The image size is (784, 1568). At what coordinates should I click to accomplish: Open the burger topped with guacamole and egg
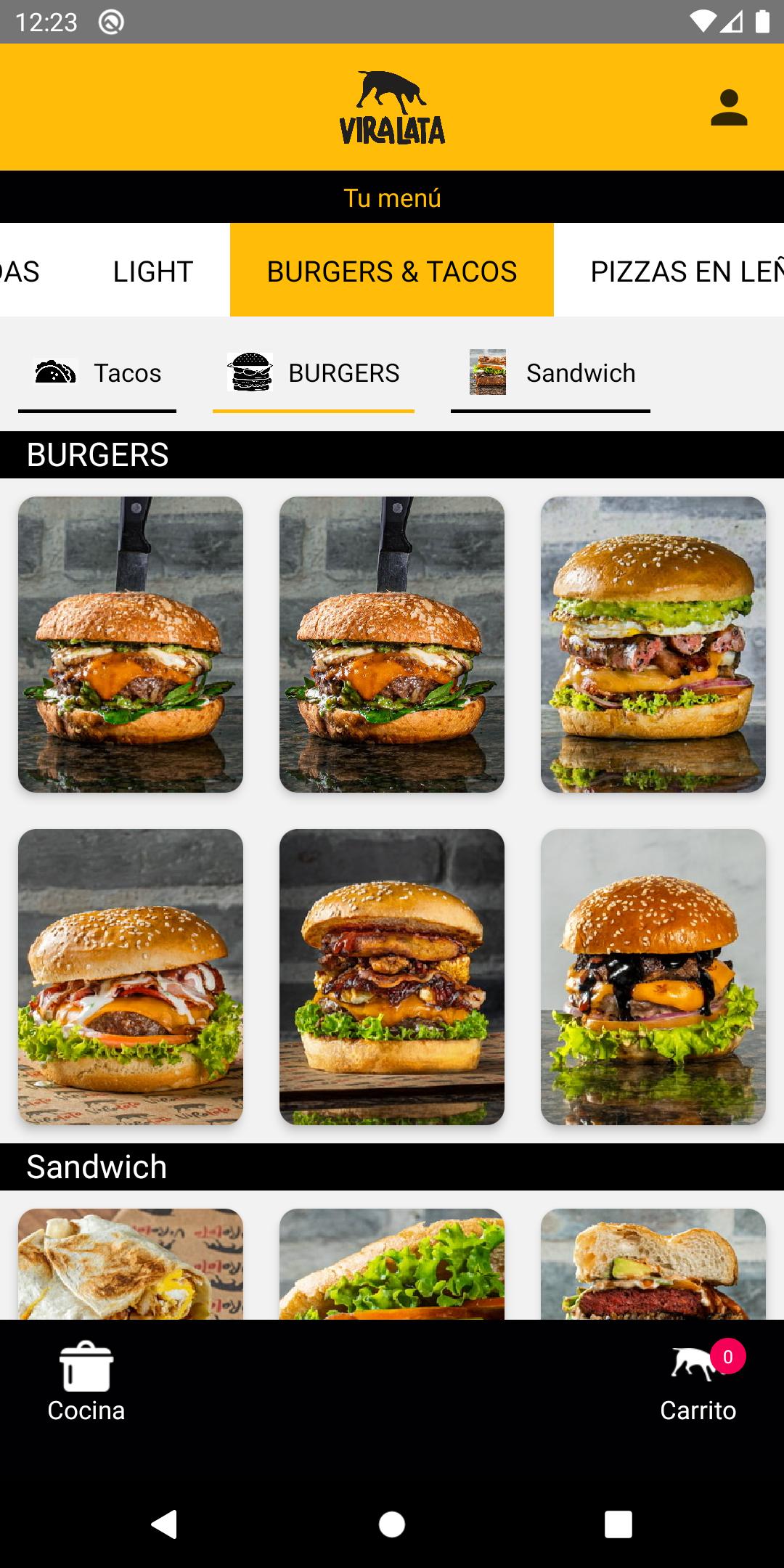tap(653, 644)
